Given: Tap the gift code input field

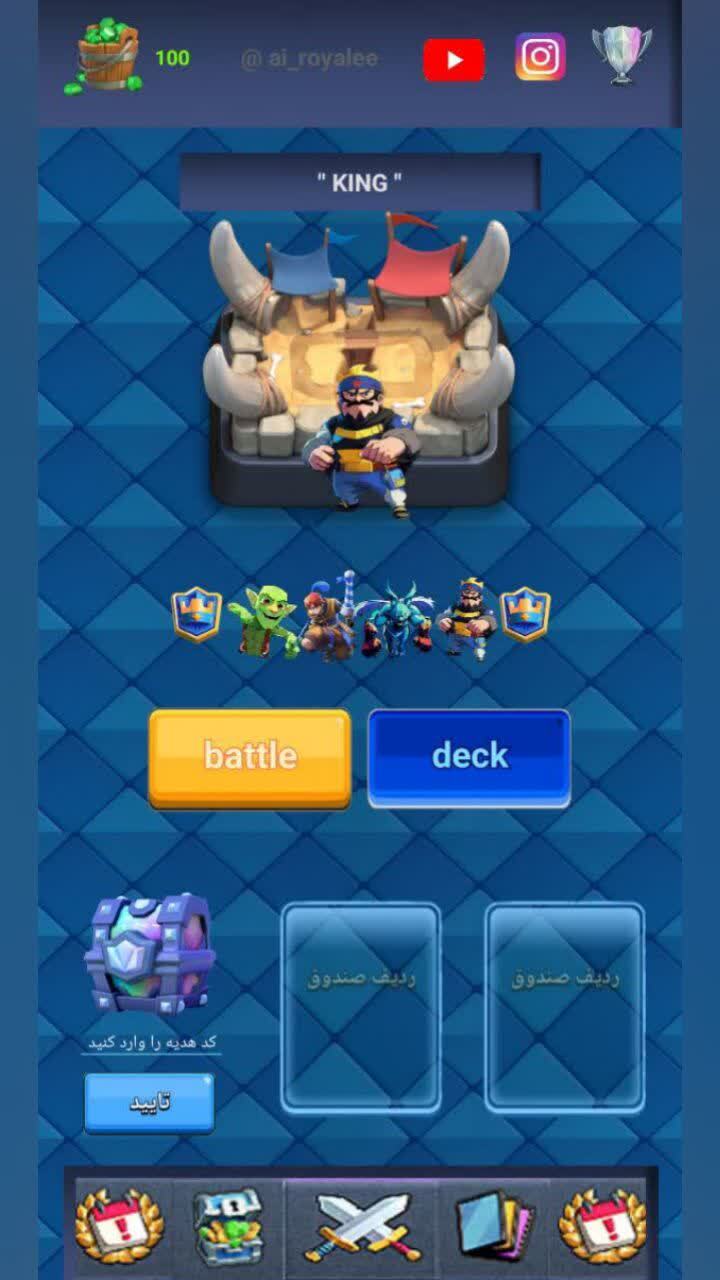Looking at the screenshot, I should click(152, 1042).
